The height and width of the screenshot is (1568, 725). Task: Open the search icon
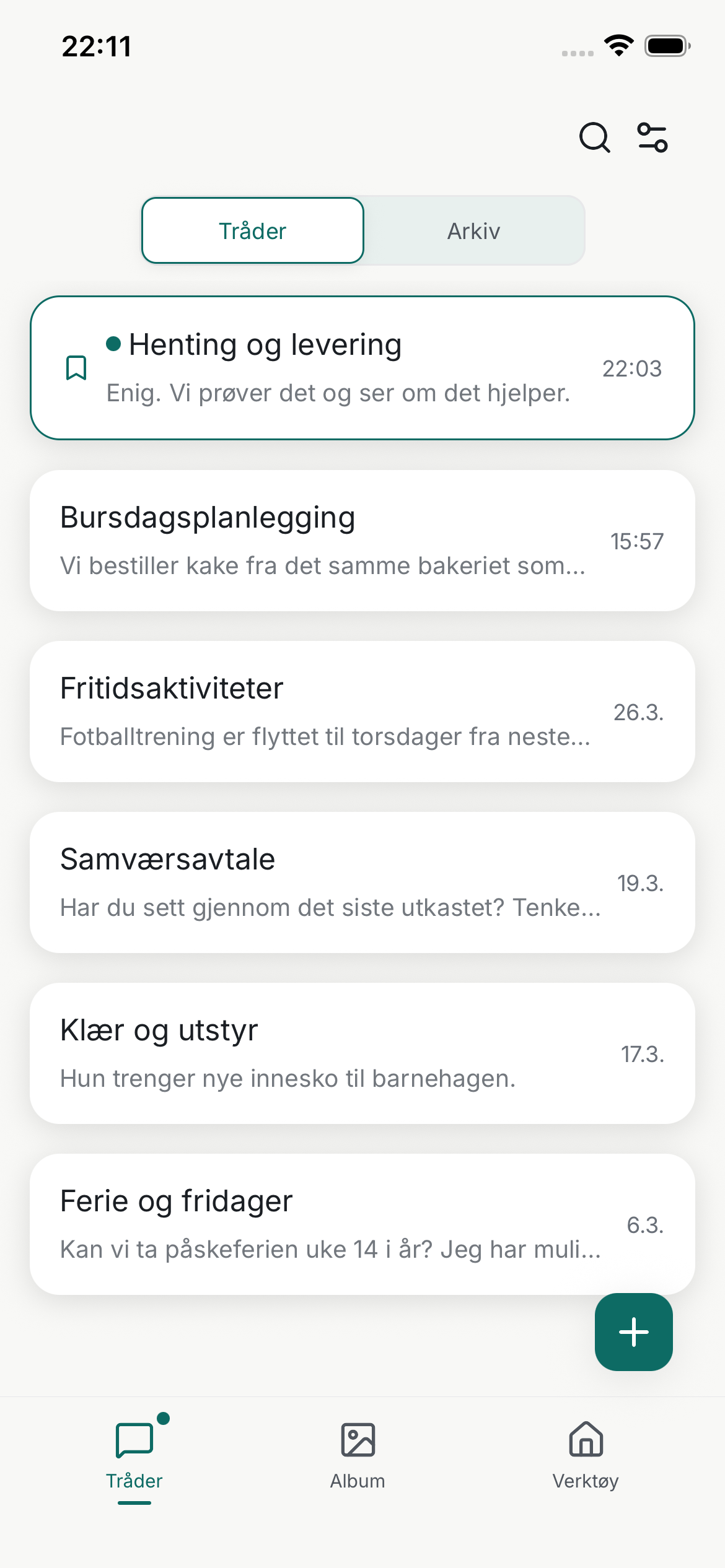(593, 137)
